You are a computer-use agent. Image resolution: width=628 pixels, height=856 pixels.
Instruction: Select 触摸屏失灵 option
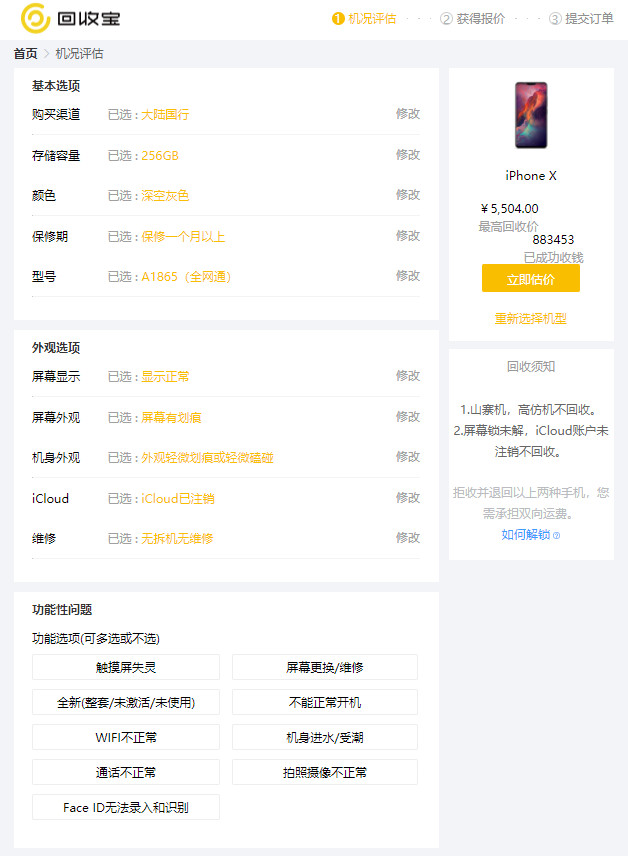point(126,668)
